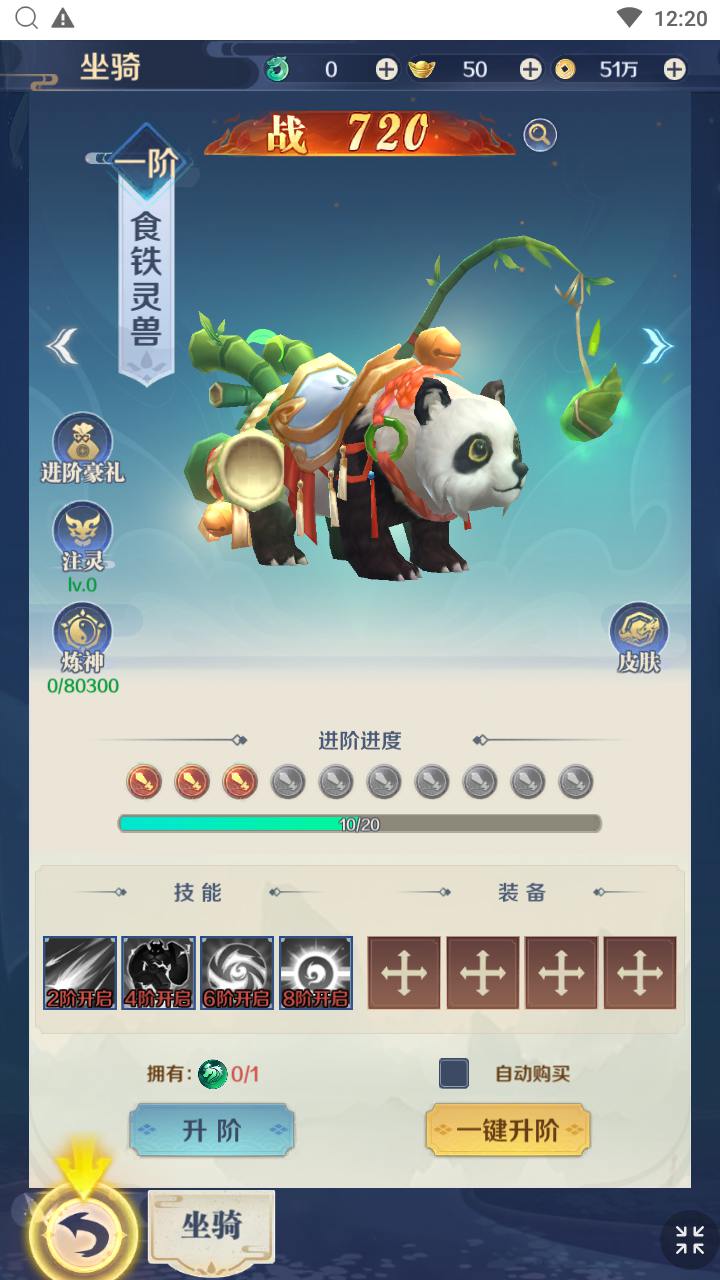This screenshot has width=720, height=1280.
Task: Add coins with plus beside 51万
Action: coord(675,69)
